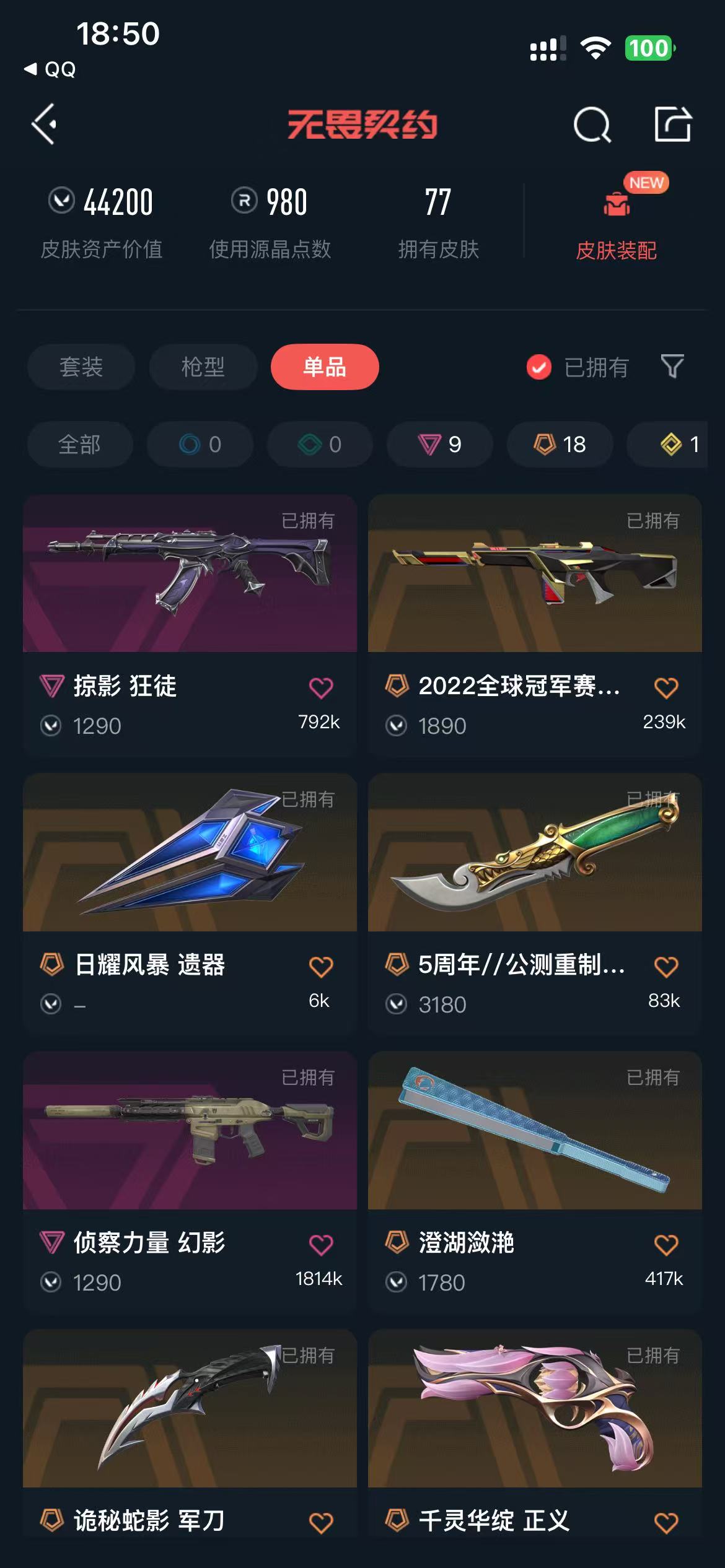The image size is (725, 1568).
Task: Filter by the purple tier chip showing 9
Action: pos(440,444)
